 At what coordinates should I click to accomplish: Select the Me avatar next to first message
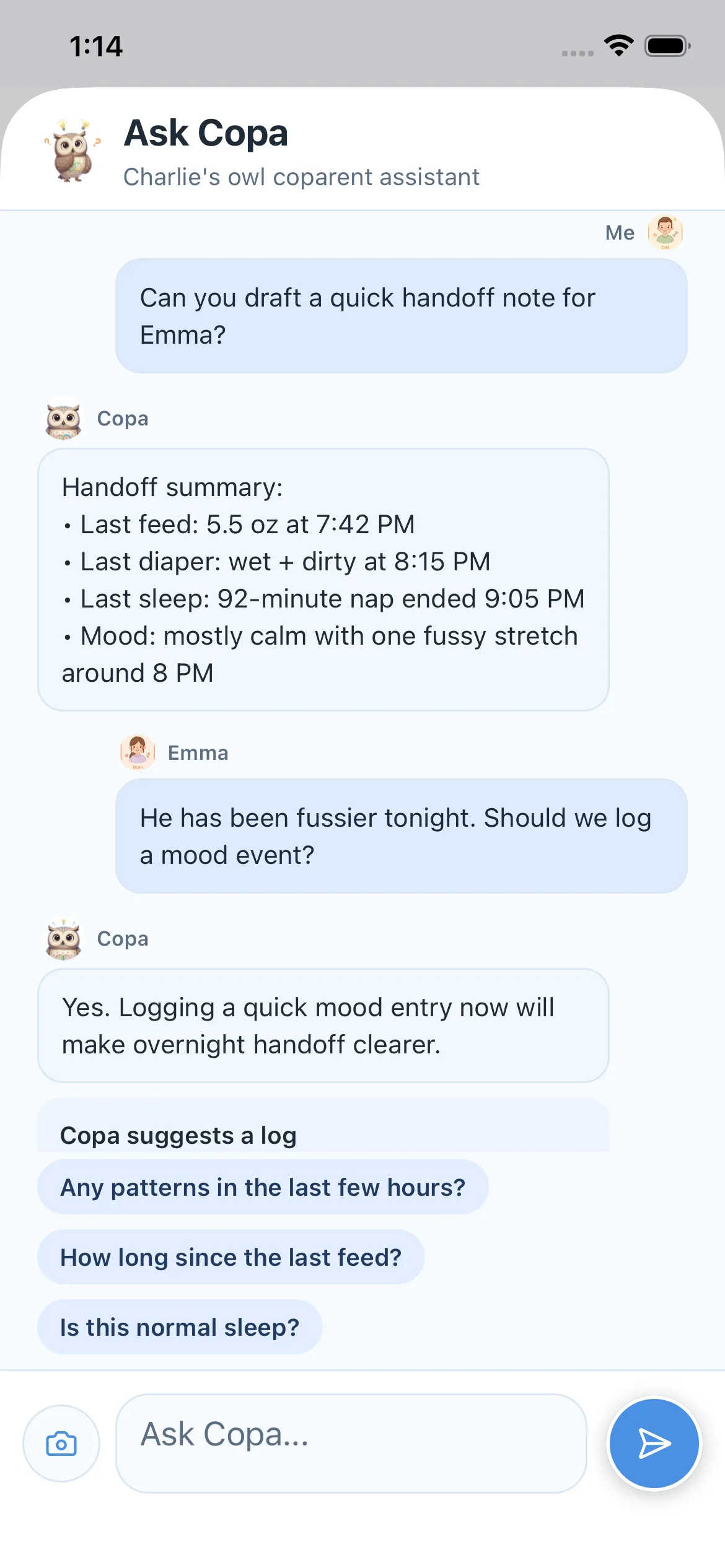(664, 233)
